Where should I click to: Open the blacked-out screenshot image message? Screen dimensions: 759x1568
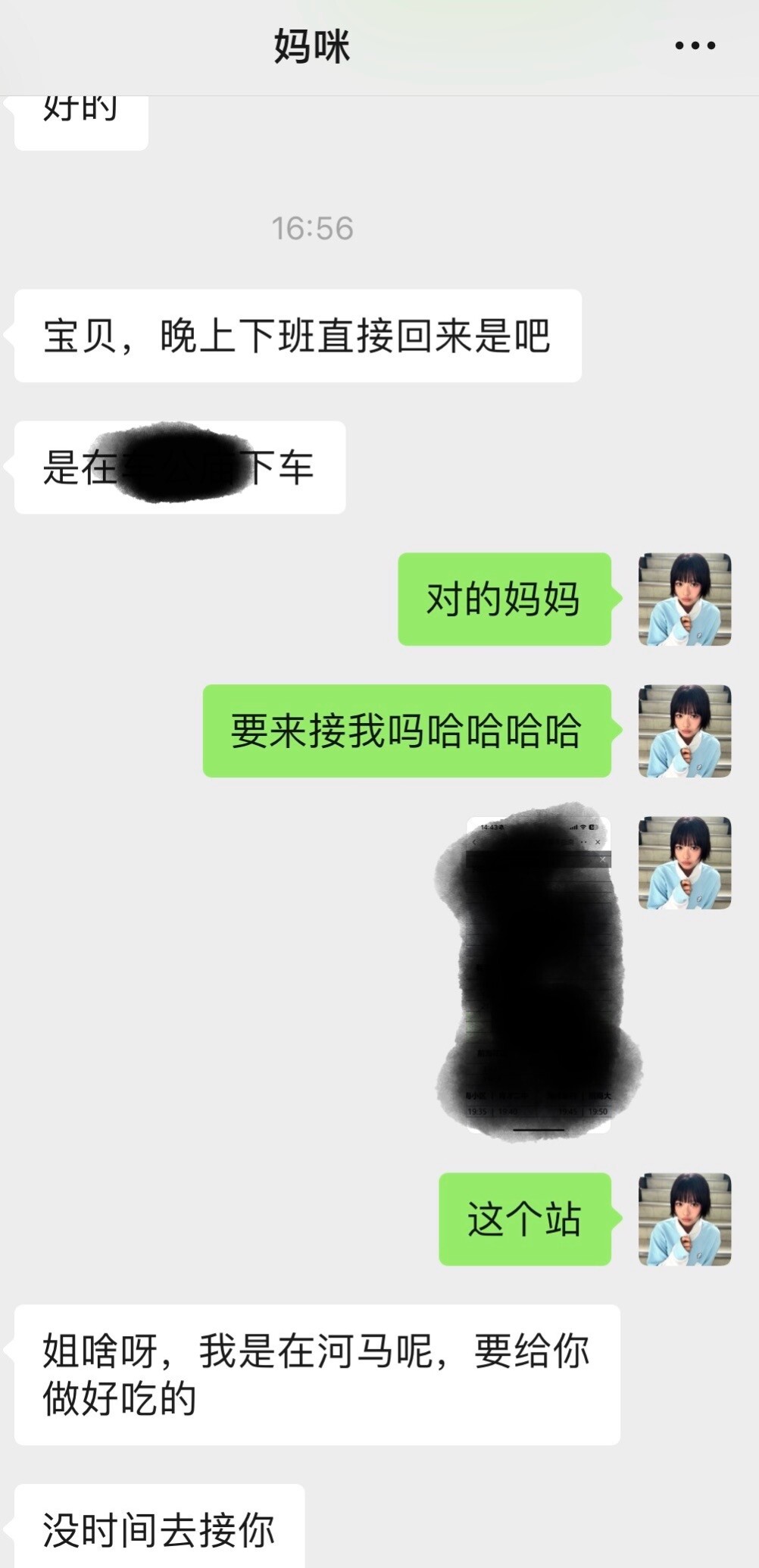pyautogui.click(x=539, y=974)
